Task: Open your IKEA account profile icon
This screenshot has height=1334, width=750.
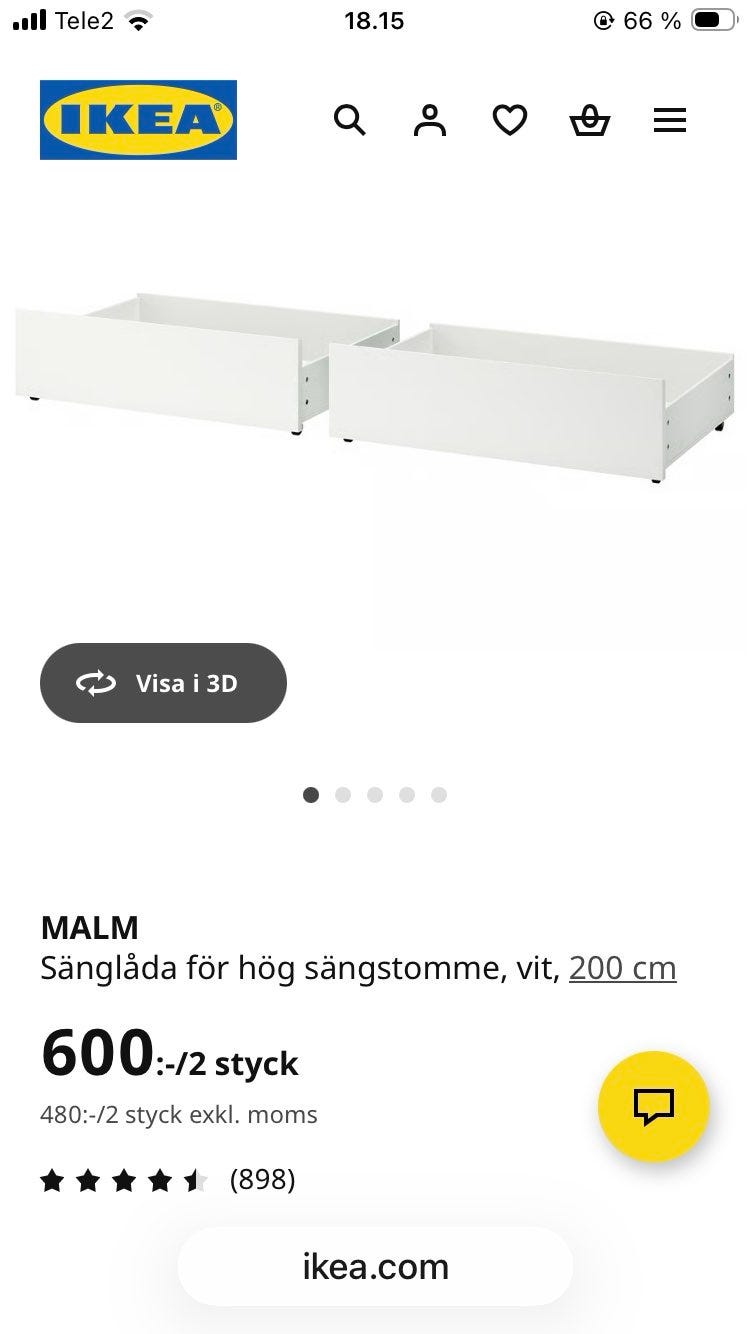Action: (429, 120)
